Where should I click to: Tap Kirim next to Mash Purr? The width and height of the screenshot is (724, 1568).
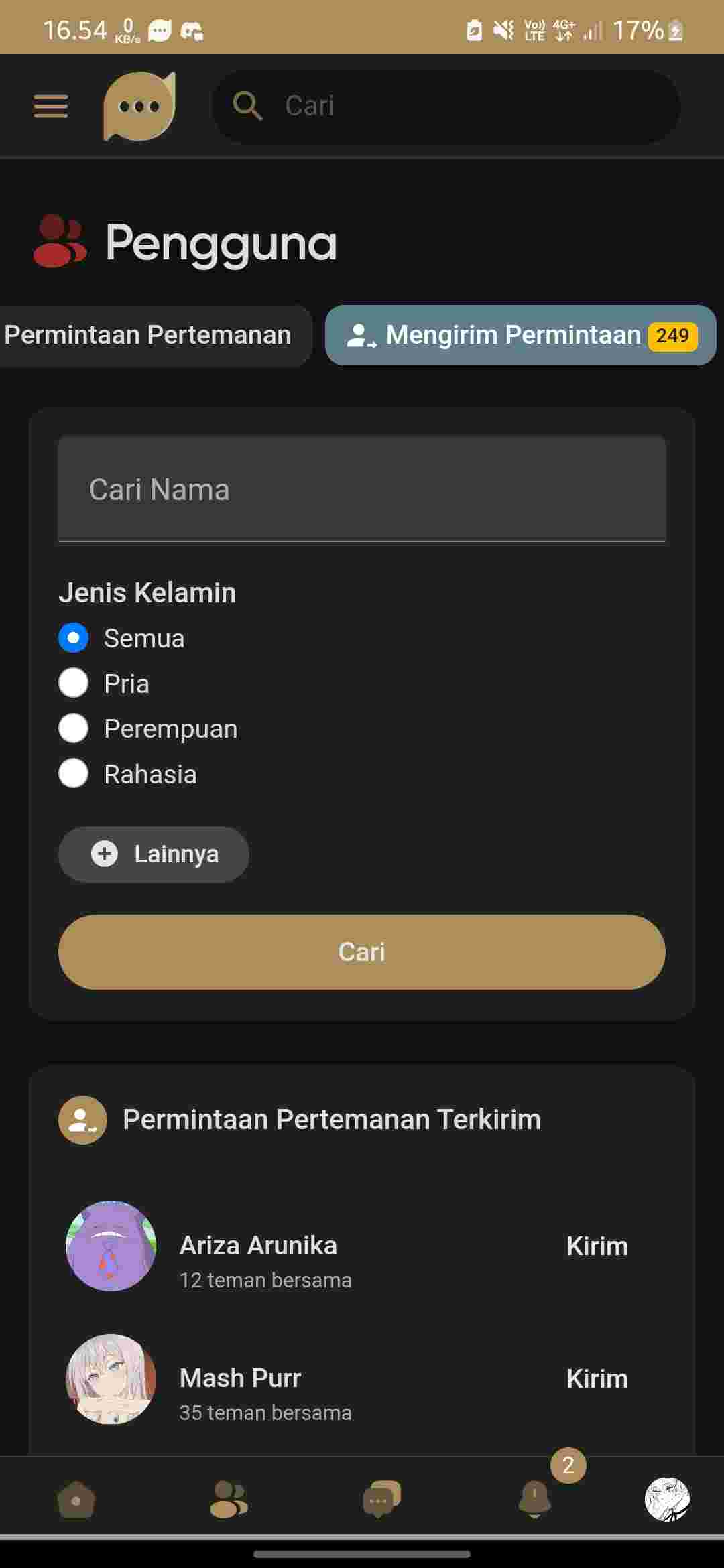pyautogui.click(x=597, y=1379)
